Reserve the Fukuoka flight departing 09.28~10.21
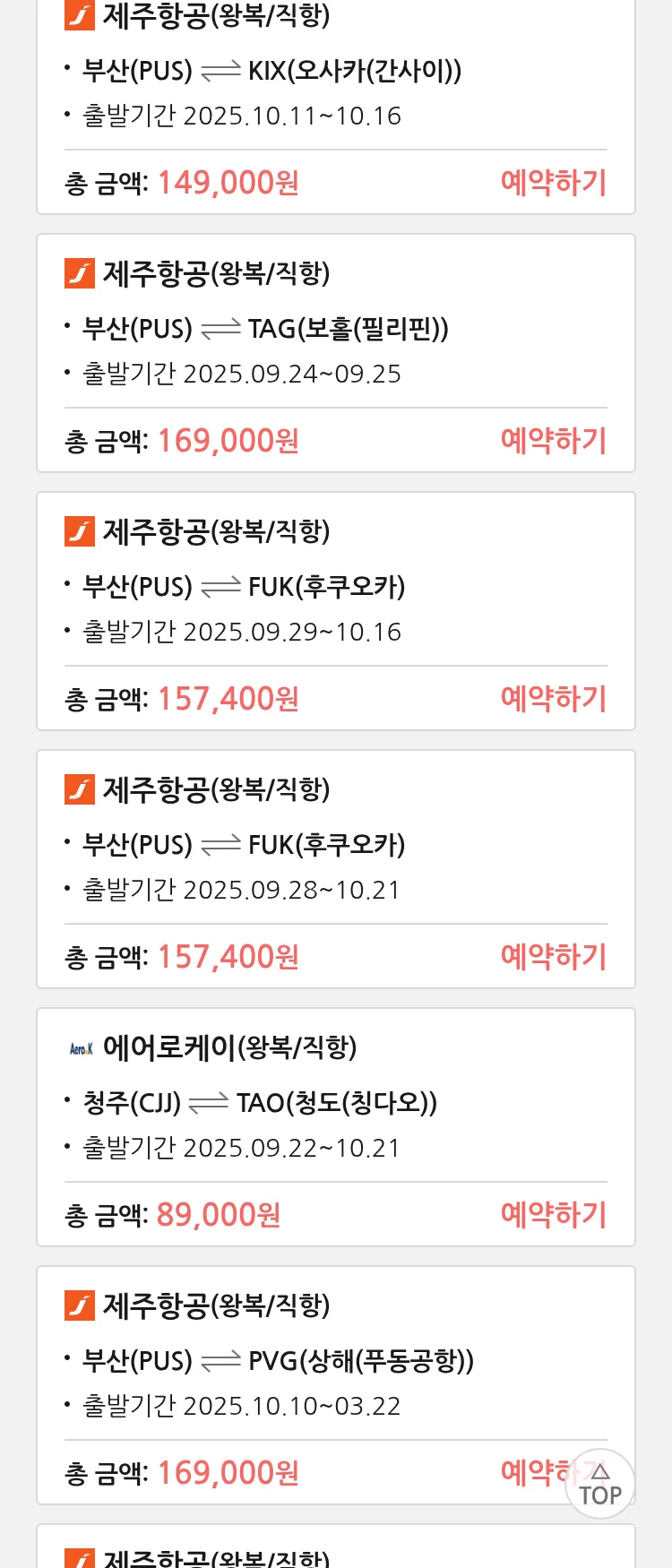Image resolution: width=672 pixels, height=1568 pixels. [x=553, y=957]
